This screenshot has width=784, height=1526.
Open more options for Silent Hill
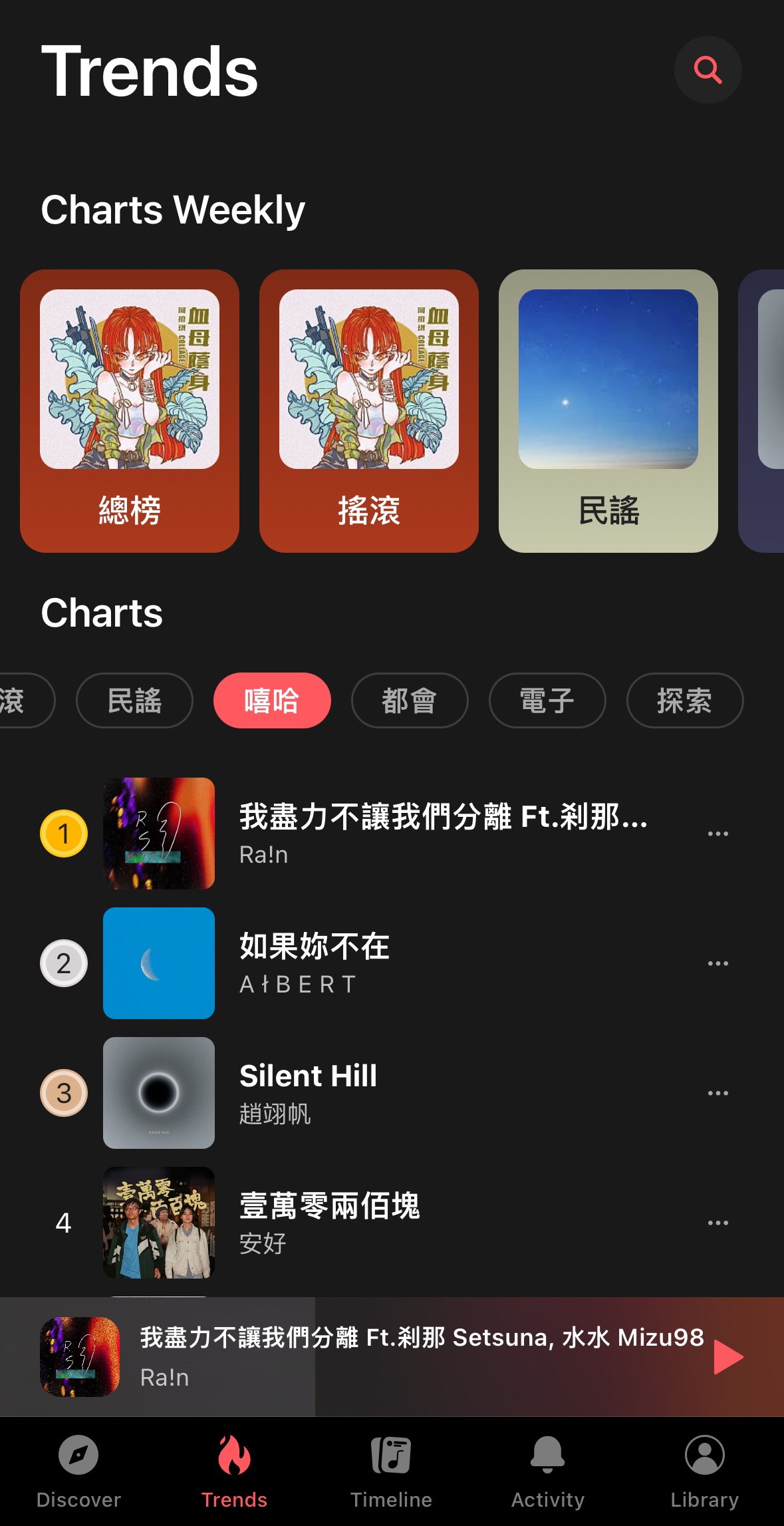tap(718, 1093)
